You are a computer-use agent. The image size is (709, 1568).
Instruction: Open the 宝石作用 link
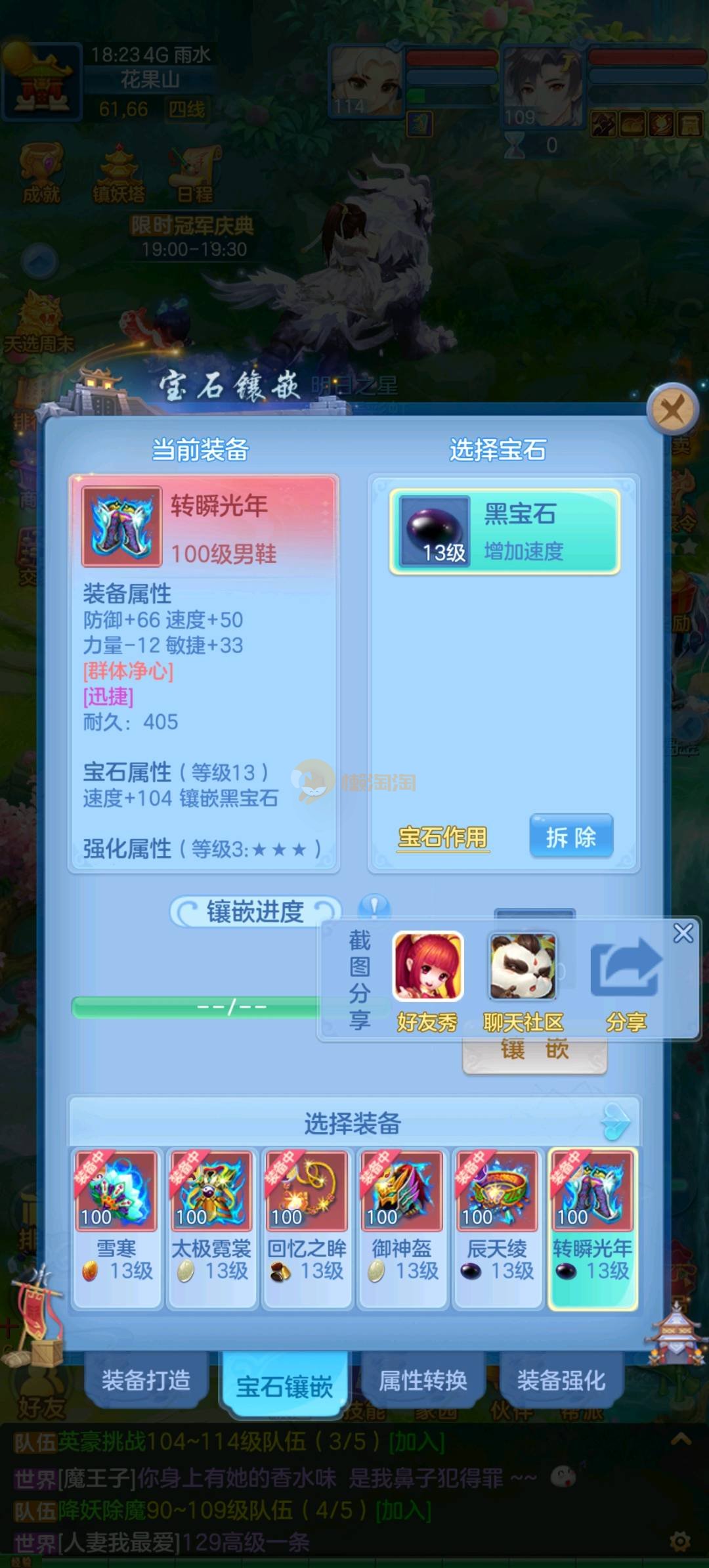[x=442, y=837]
